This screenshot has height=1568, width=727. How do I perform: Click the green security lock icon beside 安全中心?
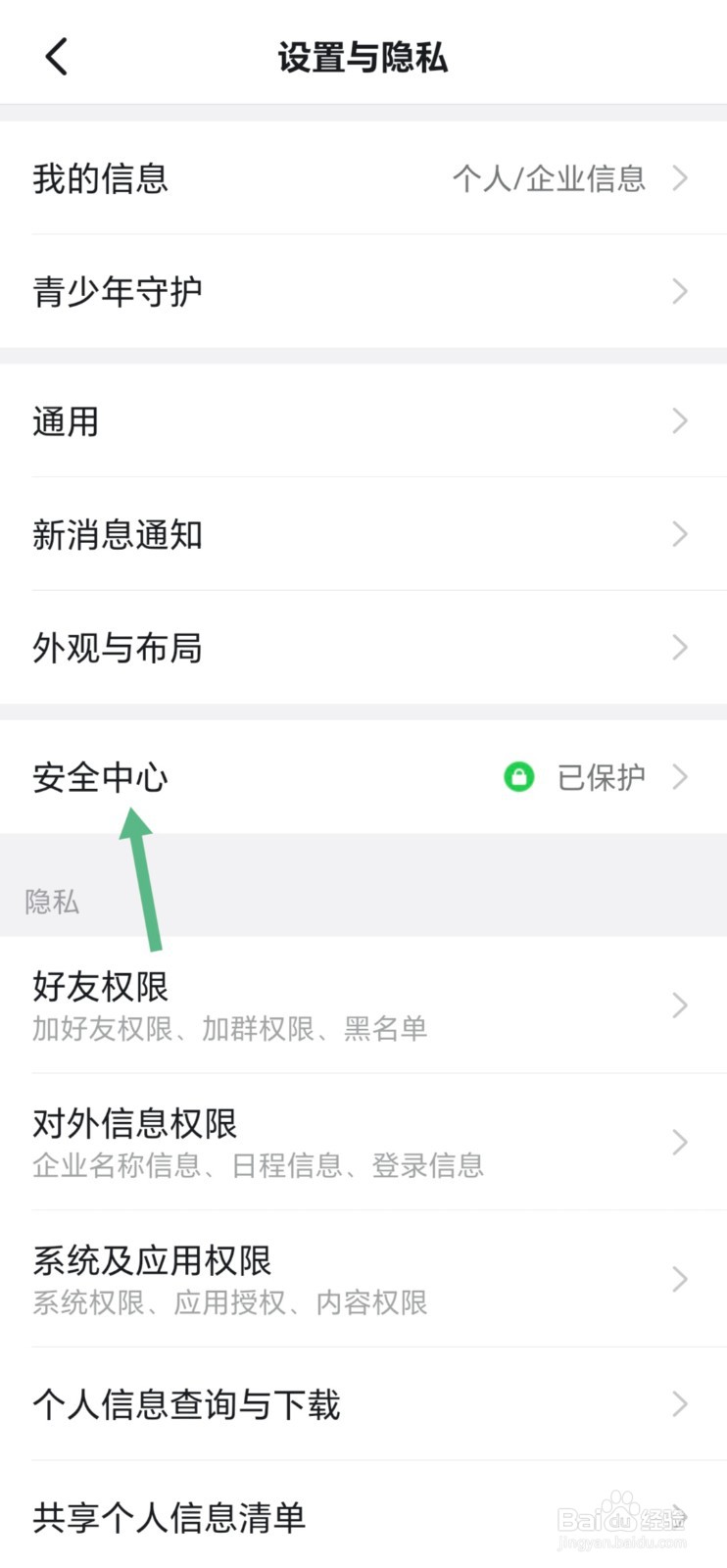pos(518,777)
